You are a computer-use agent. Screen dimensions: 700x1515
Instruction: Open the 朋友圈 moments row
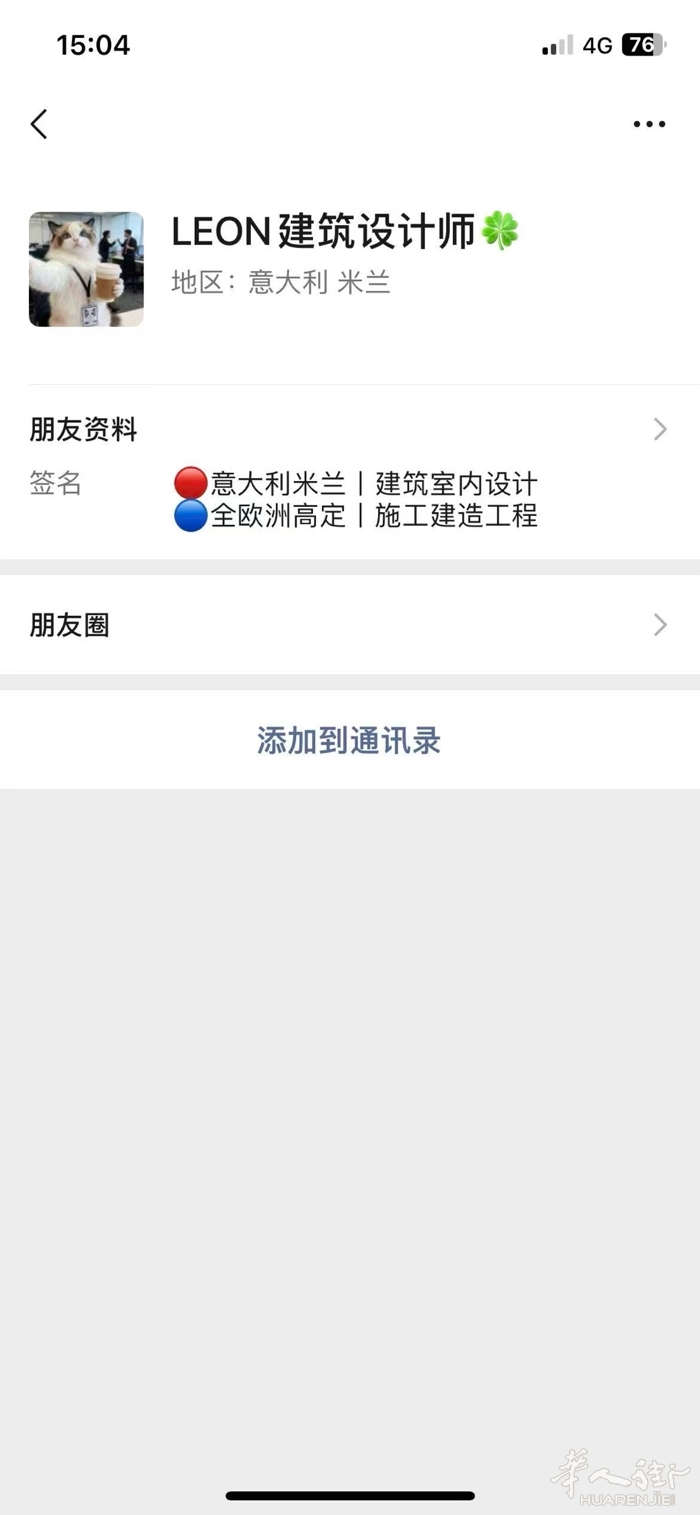tap(349, 625)
